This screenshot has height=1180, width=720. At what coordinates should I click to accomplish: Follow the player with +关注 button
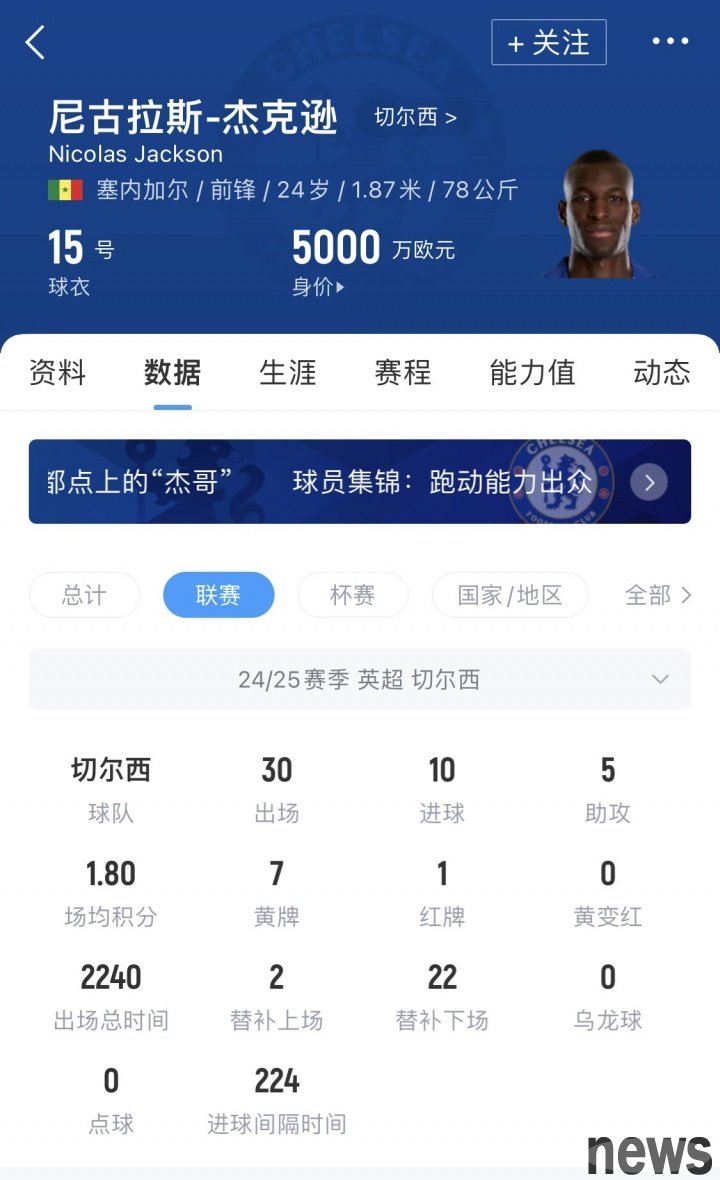tap(549, 43)
